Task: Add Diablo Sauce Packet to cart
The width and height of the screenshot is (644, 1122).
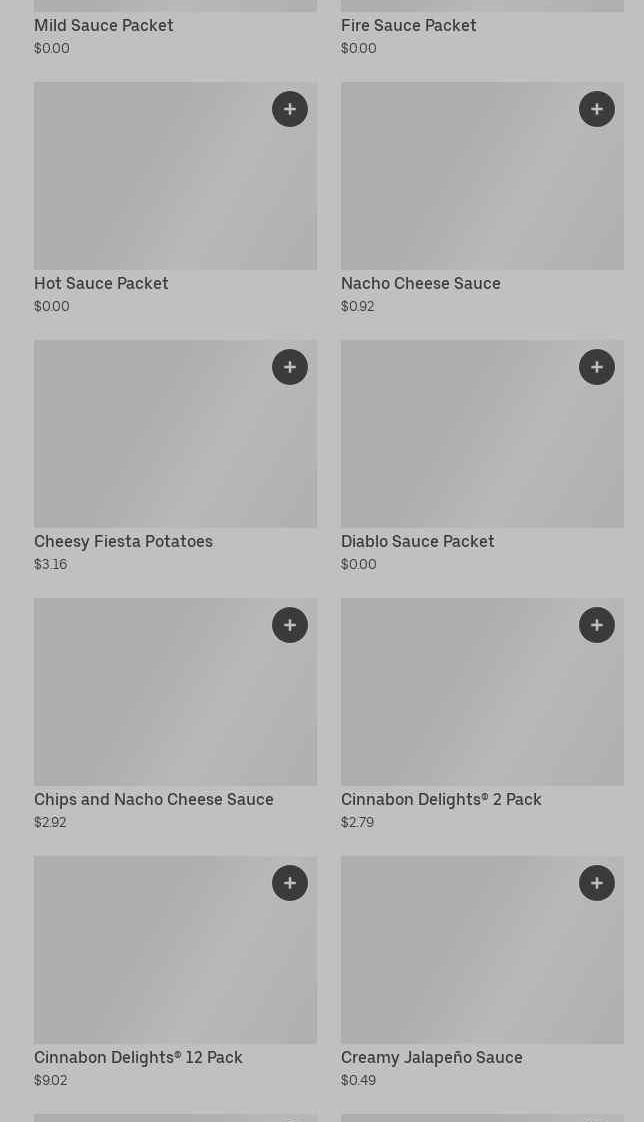Action: (x=597, y=367)
